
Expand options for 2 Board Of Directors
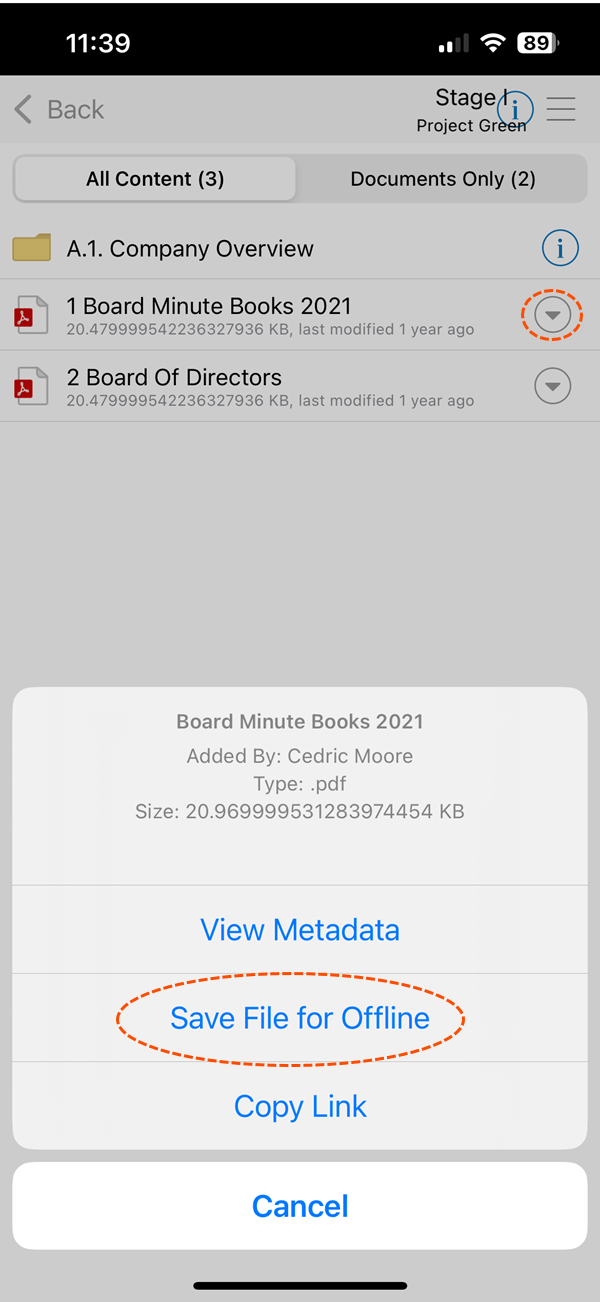(553, 386)
